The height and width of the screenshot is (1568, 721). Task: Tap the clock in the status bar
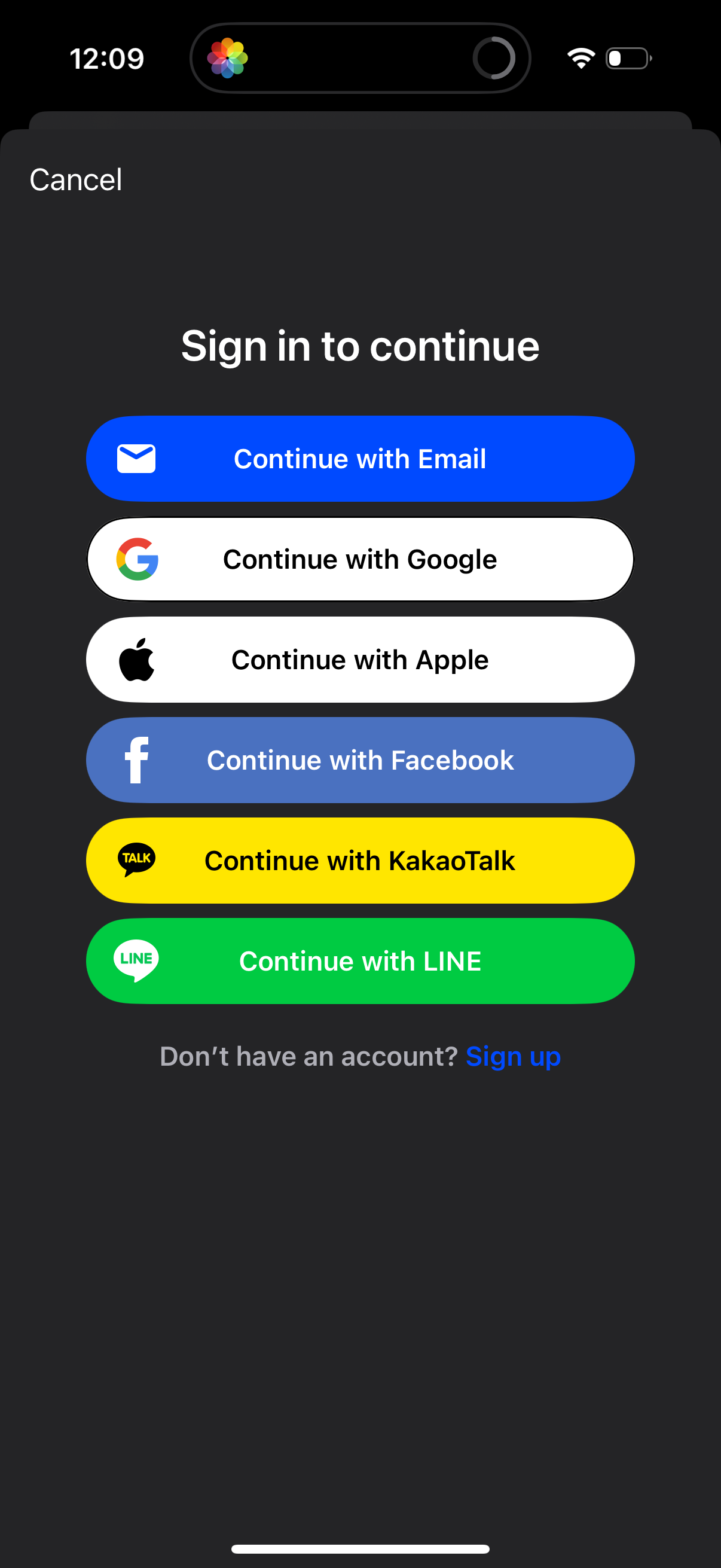(107, 57)
